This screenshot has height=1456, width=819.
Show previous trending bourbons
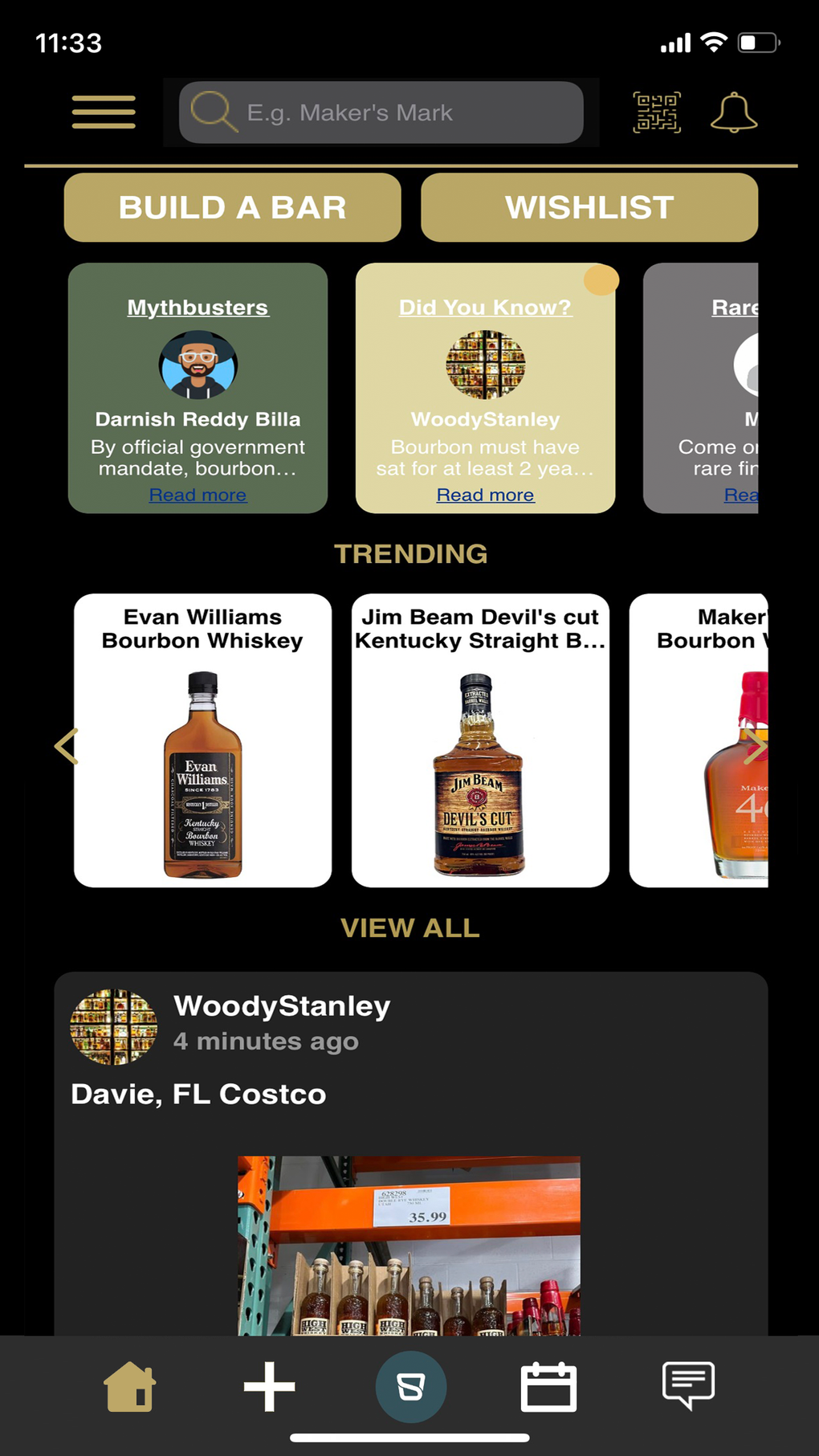pos(66,746)
